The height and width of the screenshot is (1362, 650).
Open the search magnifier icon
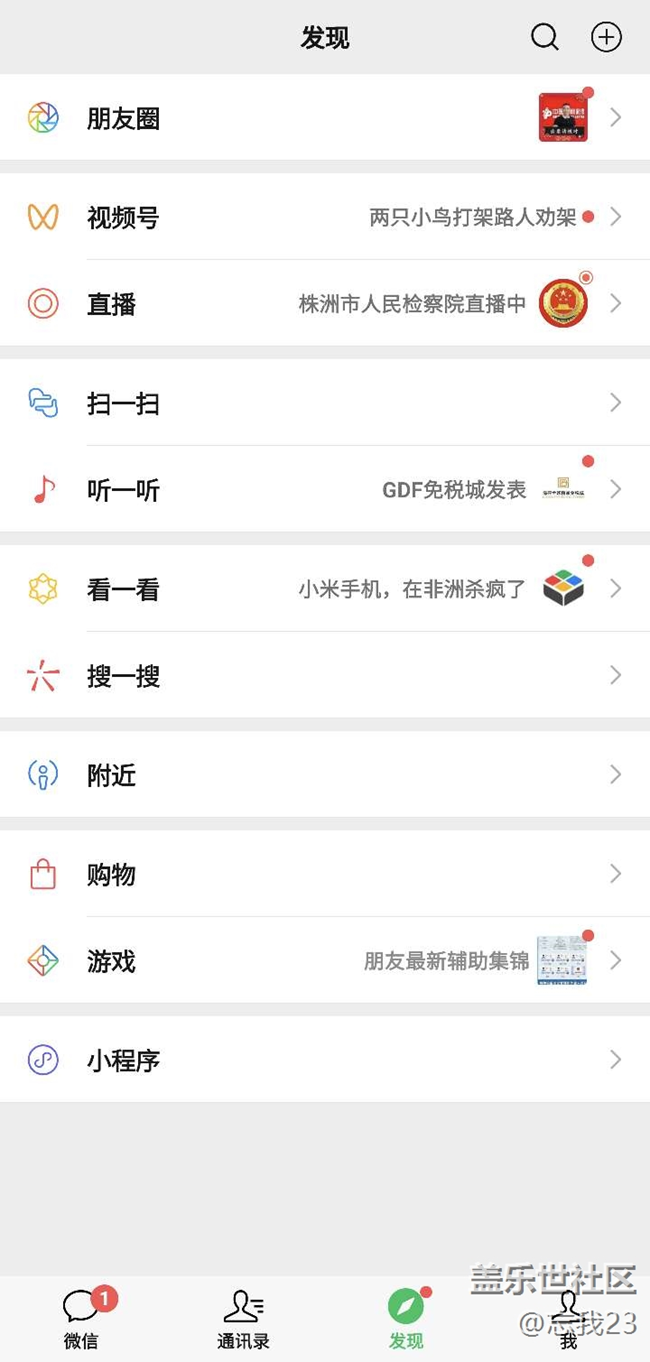544,38
